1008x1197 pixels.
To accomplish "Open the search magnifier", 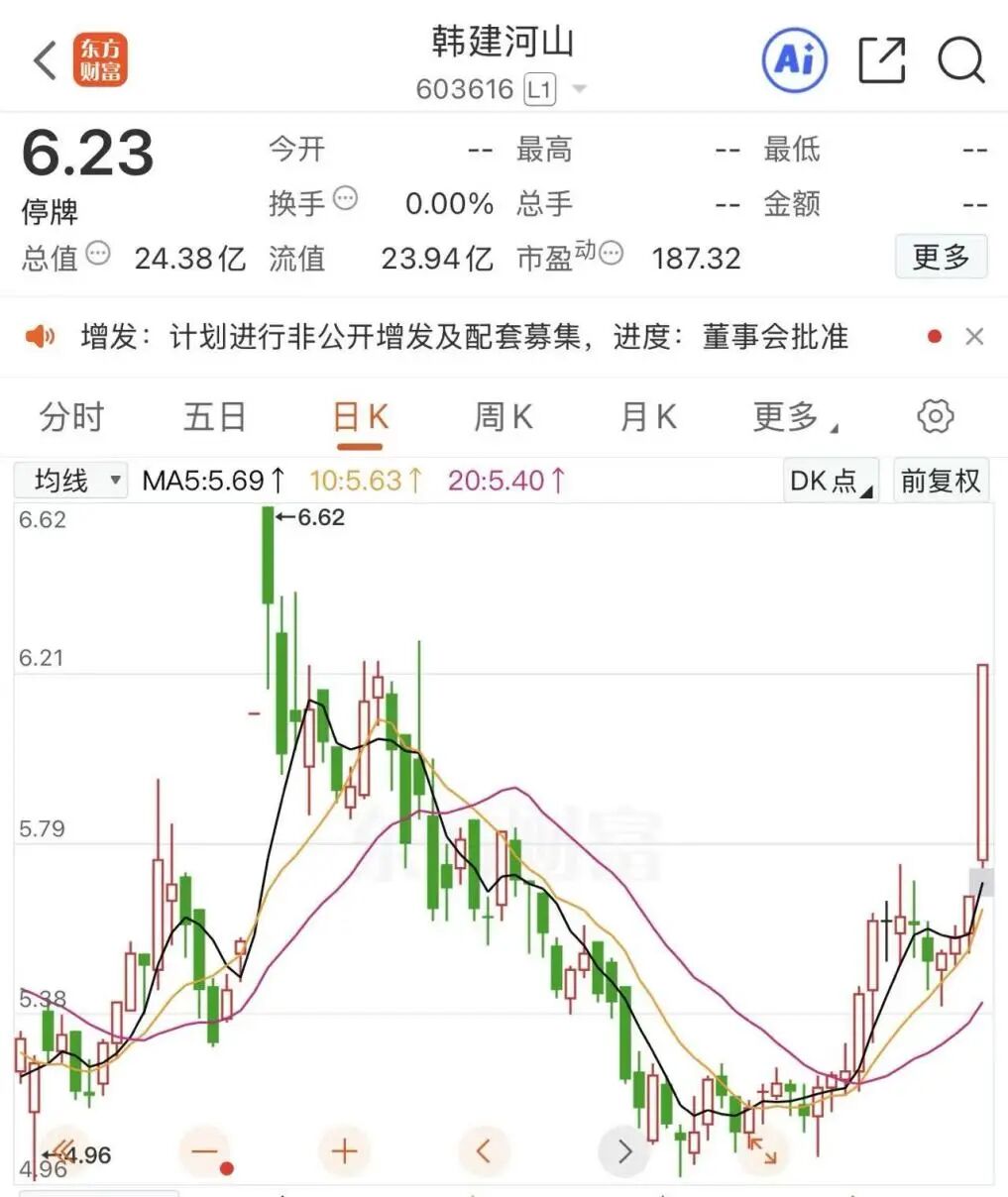I will point(959,60).
